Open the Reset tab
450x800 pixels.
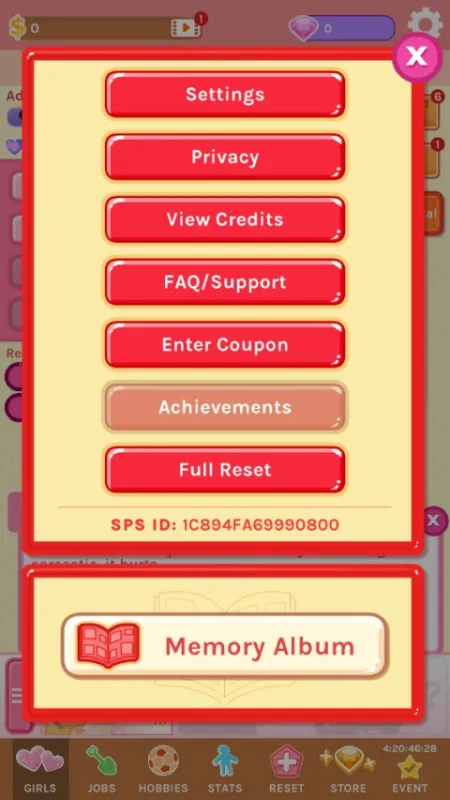click(x=286, y=769)
